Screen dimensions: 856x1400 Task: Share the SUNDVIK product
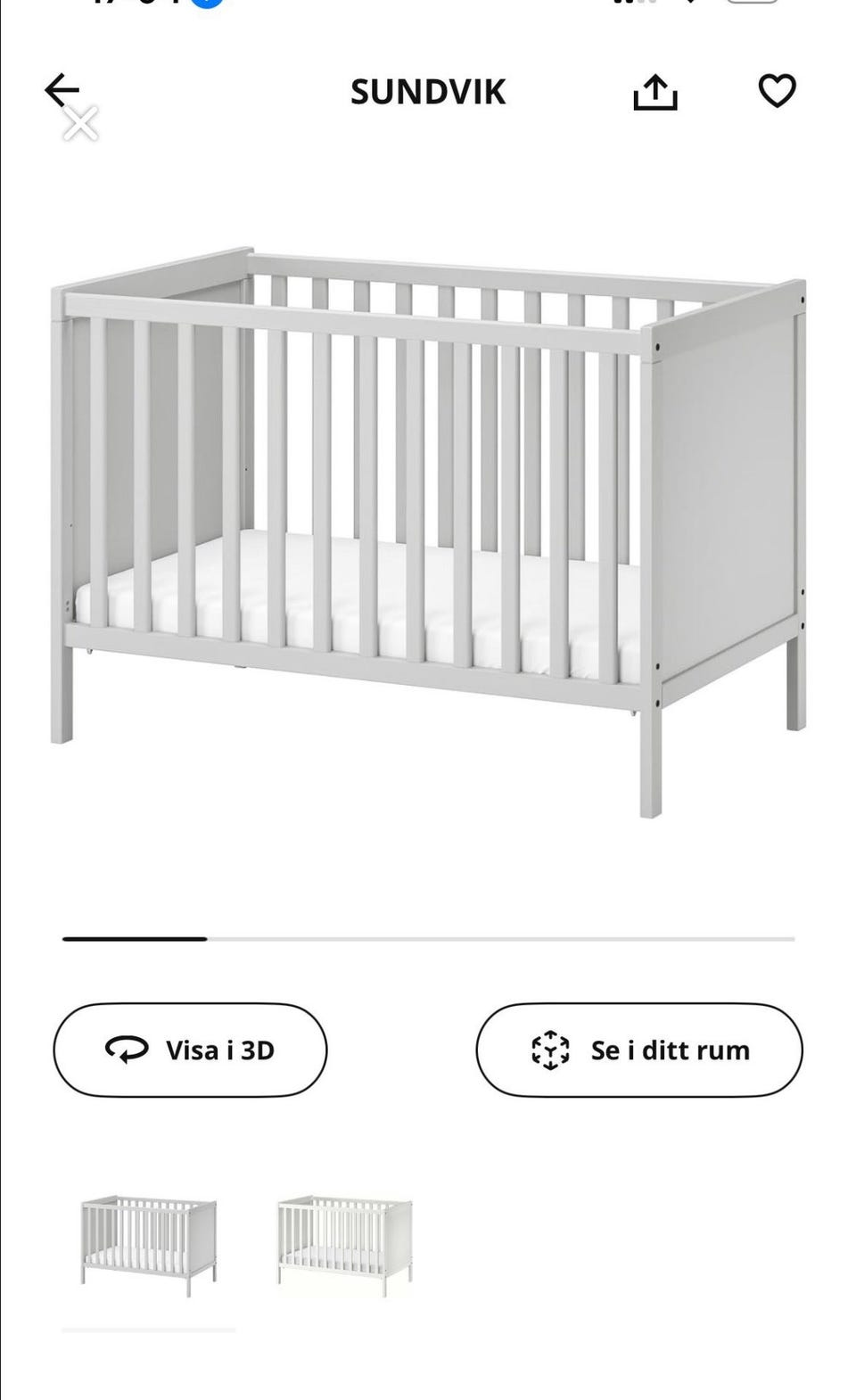click(655, 92)
